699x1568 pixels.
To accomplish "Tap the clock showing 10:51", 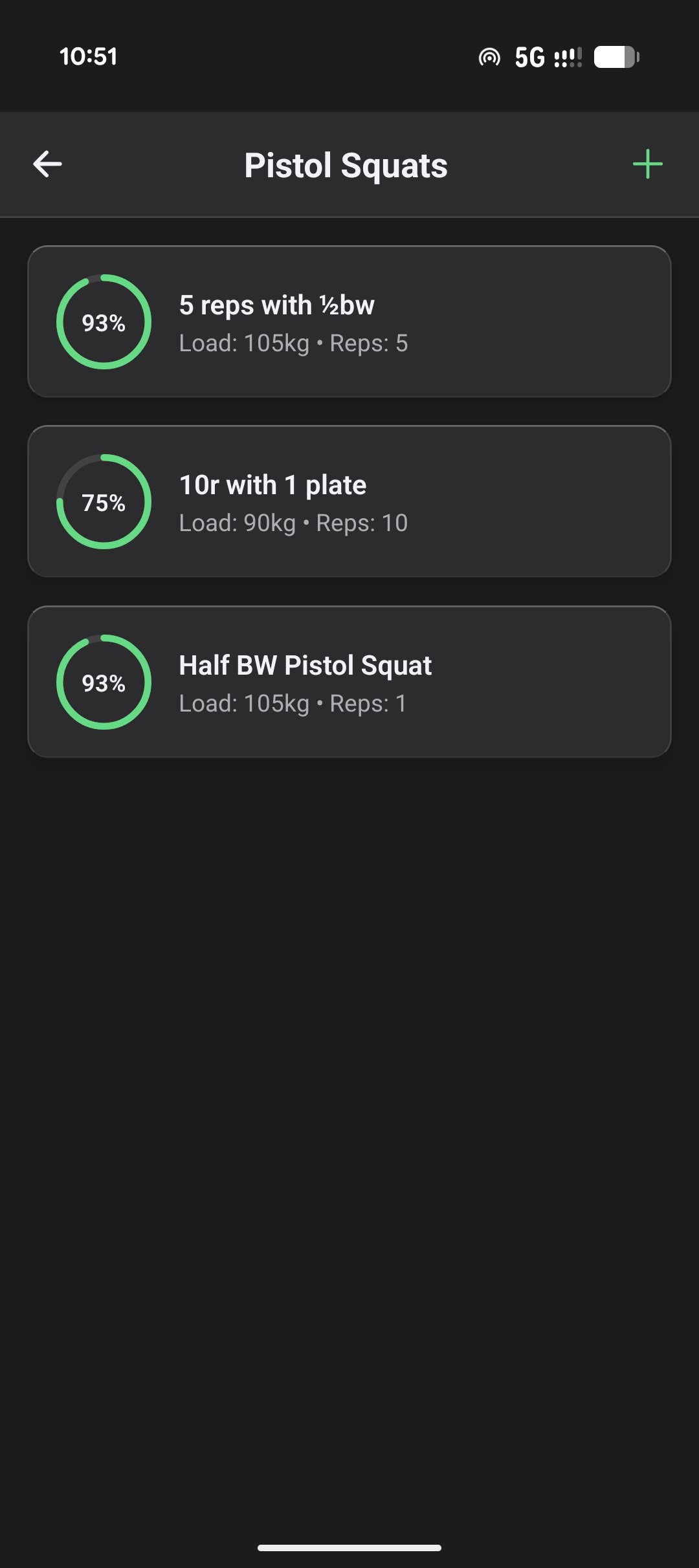I will tap(87, 57).
